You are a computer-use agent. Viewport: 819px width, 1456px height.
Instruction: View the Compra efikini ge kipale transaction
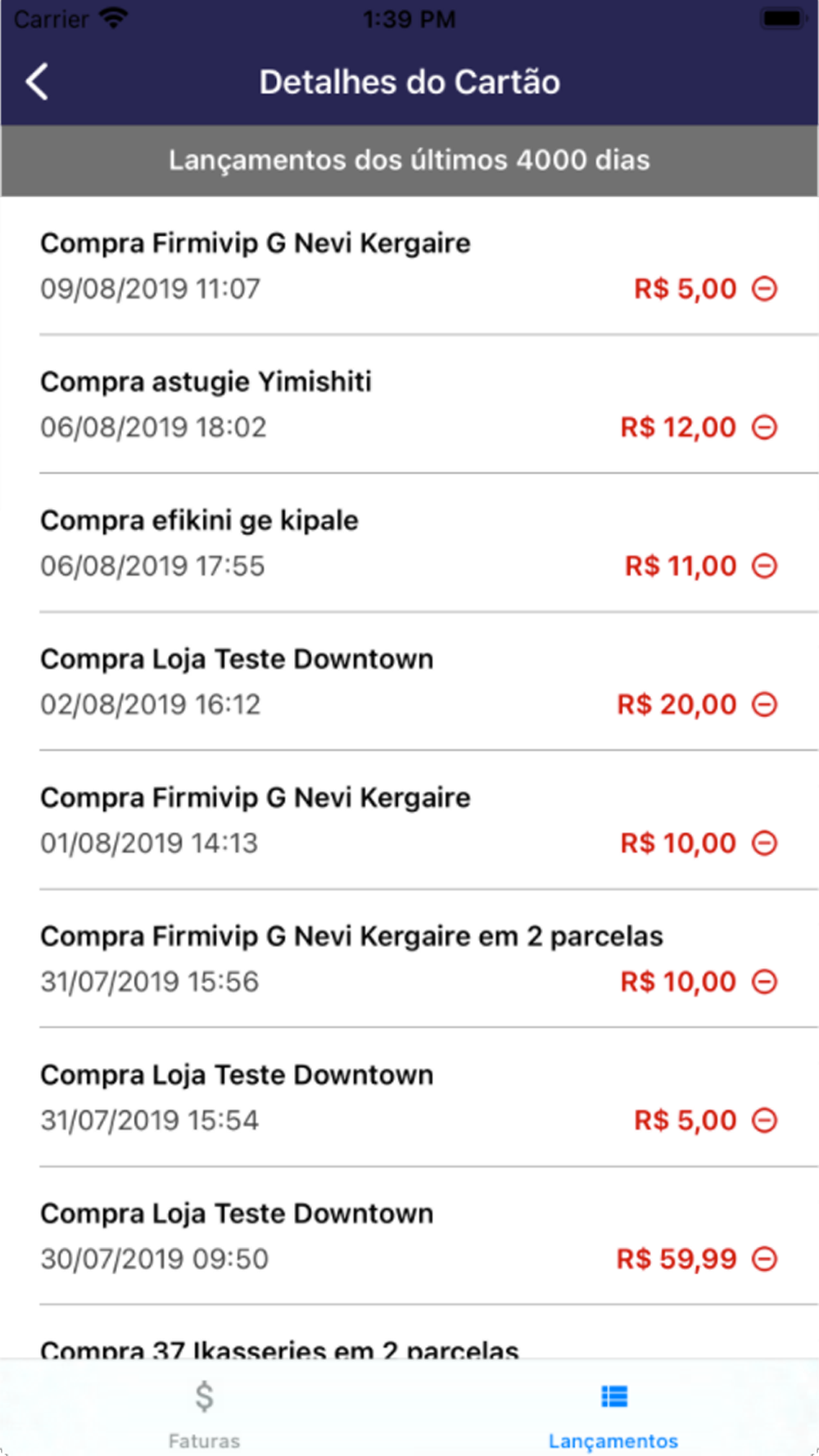coord(409,542)
